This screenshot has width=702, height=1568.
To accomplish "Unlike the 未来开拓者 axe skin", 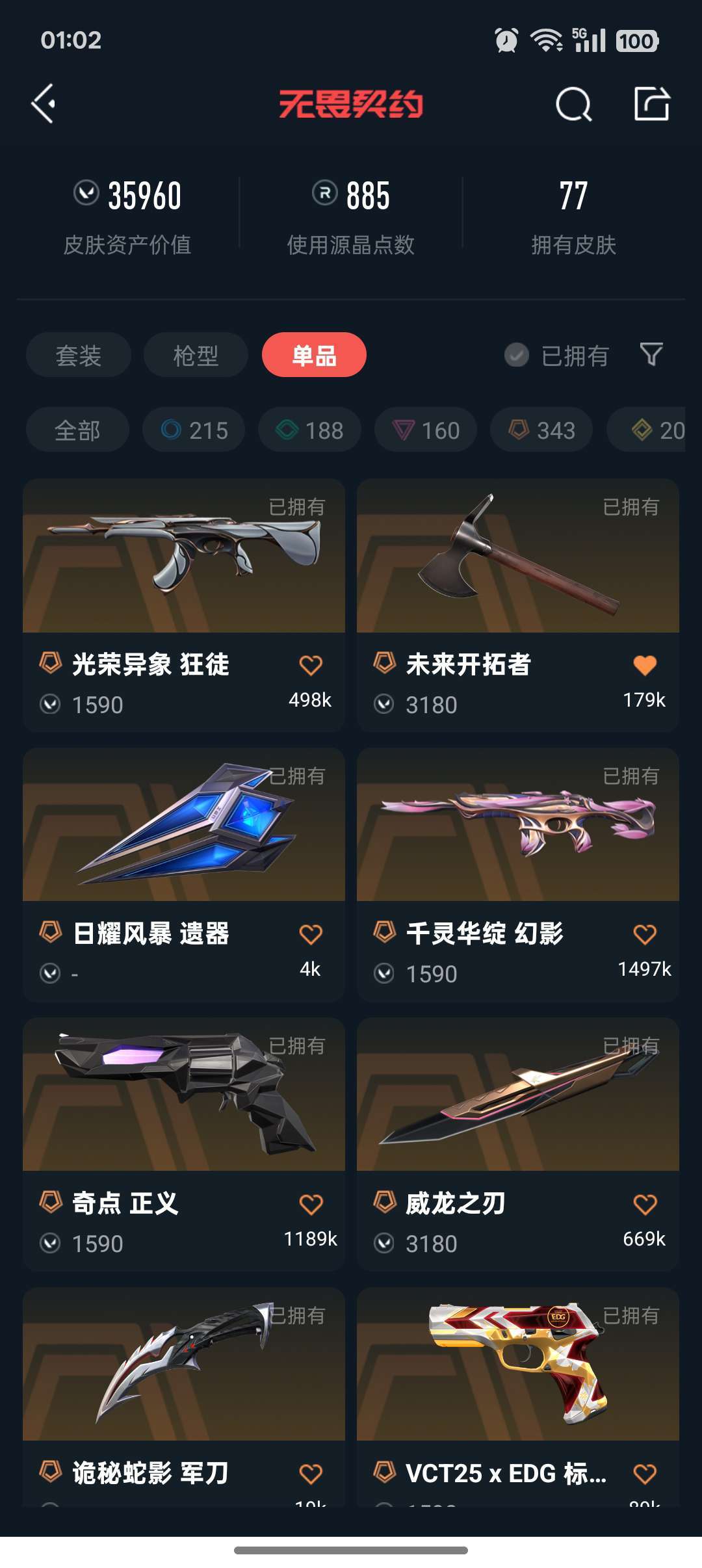I will click(645, 665).
